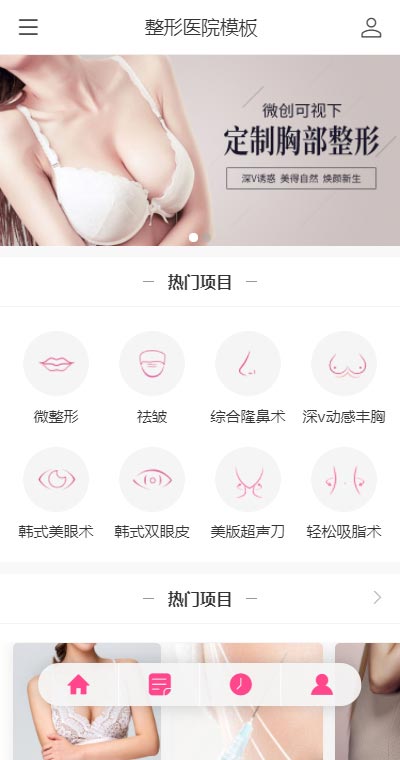The image size is (400, 760).
Task: Switch to the notes tab in bottom bar
Action: (x=160, y=685)
